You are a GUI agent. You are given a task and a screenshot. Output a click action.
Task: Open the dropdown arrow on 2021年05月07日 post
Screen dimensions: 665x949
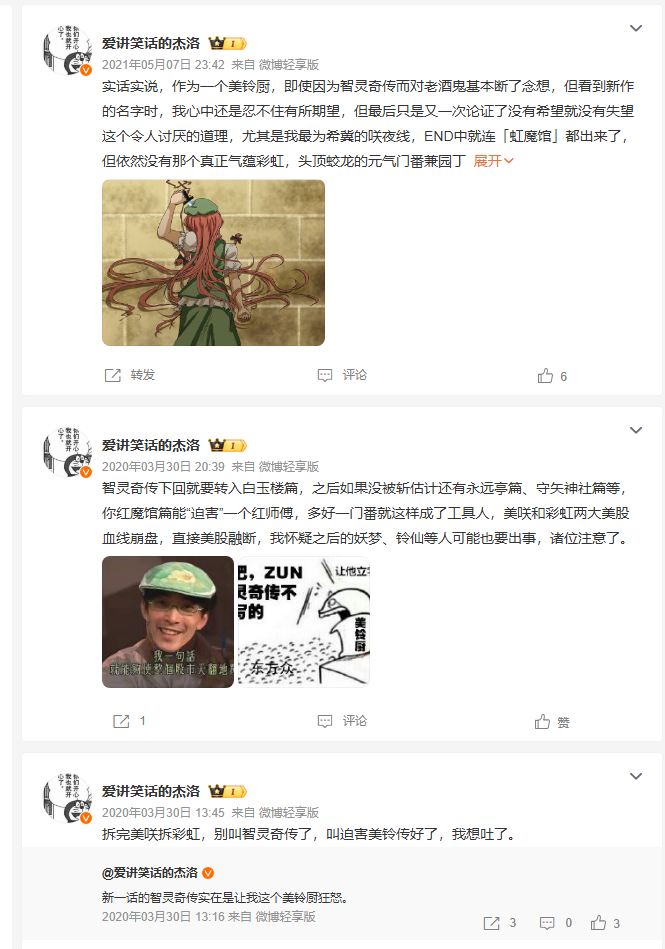tap(636, 28)
